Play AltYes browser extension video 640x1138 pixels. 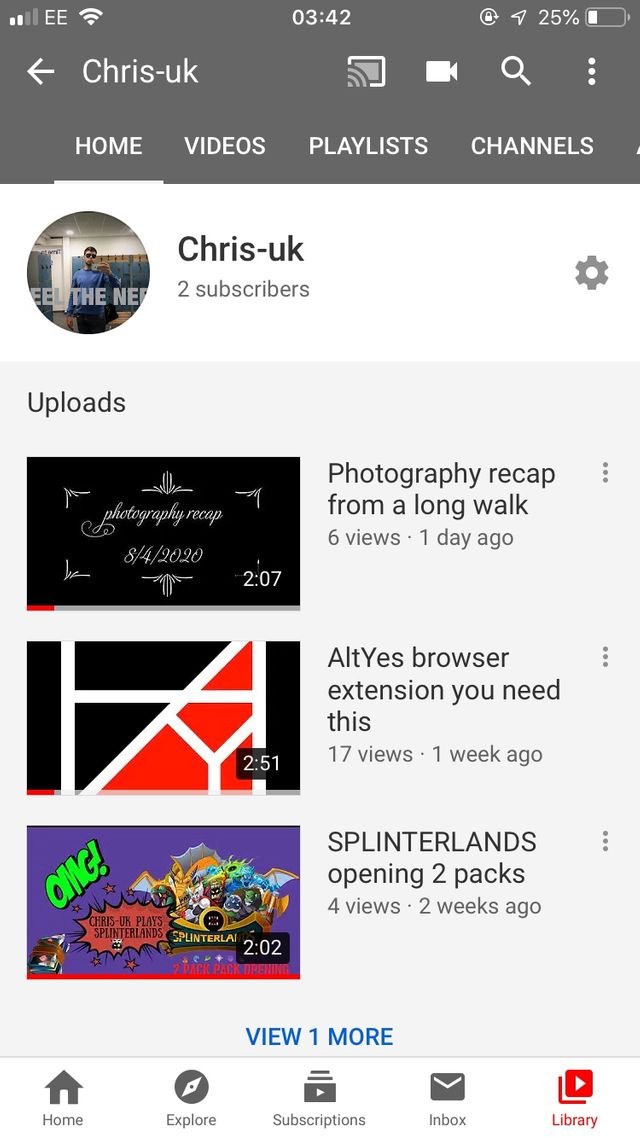coord(163,717)
